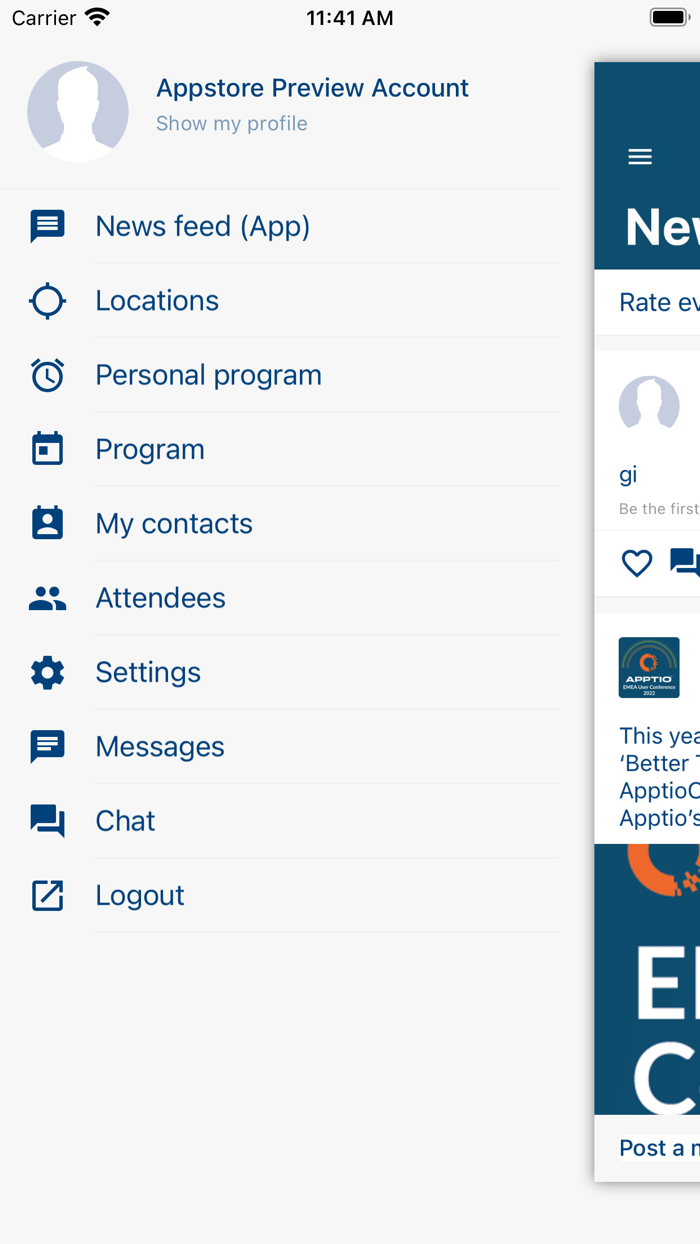View the Attendees list
The width and height of the screenshot is (700, 1244).
(x=160, y=598)
